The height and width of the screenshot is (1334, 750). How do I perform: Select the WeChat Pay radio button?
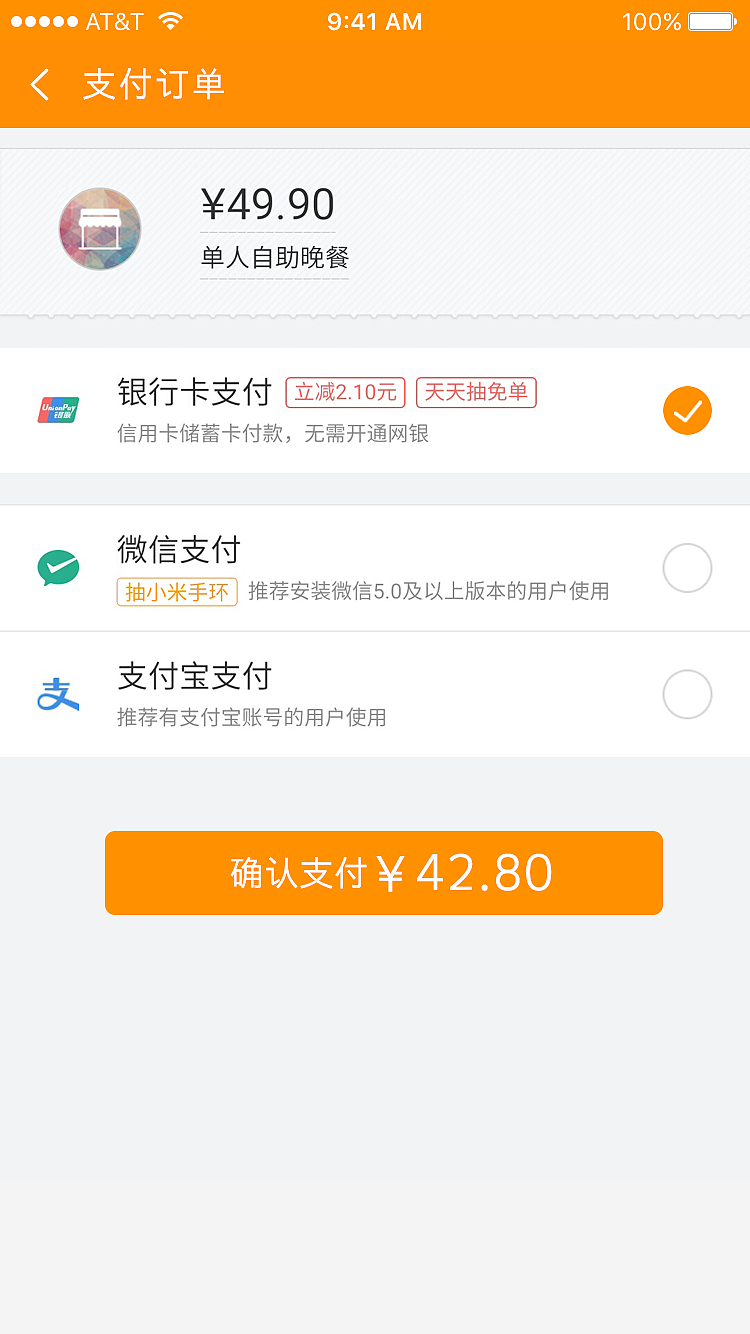(687, 567)
